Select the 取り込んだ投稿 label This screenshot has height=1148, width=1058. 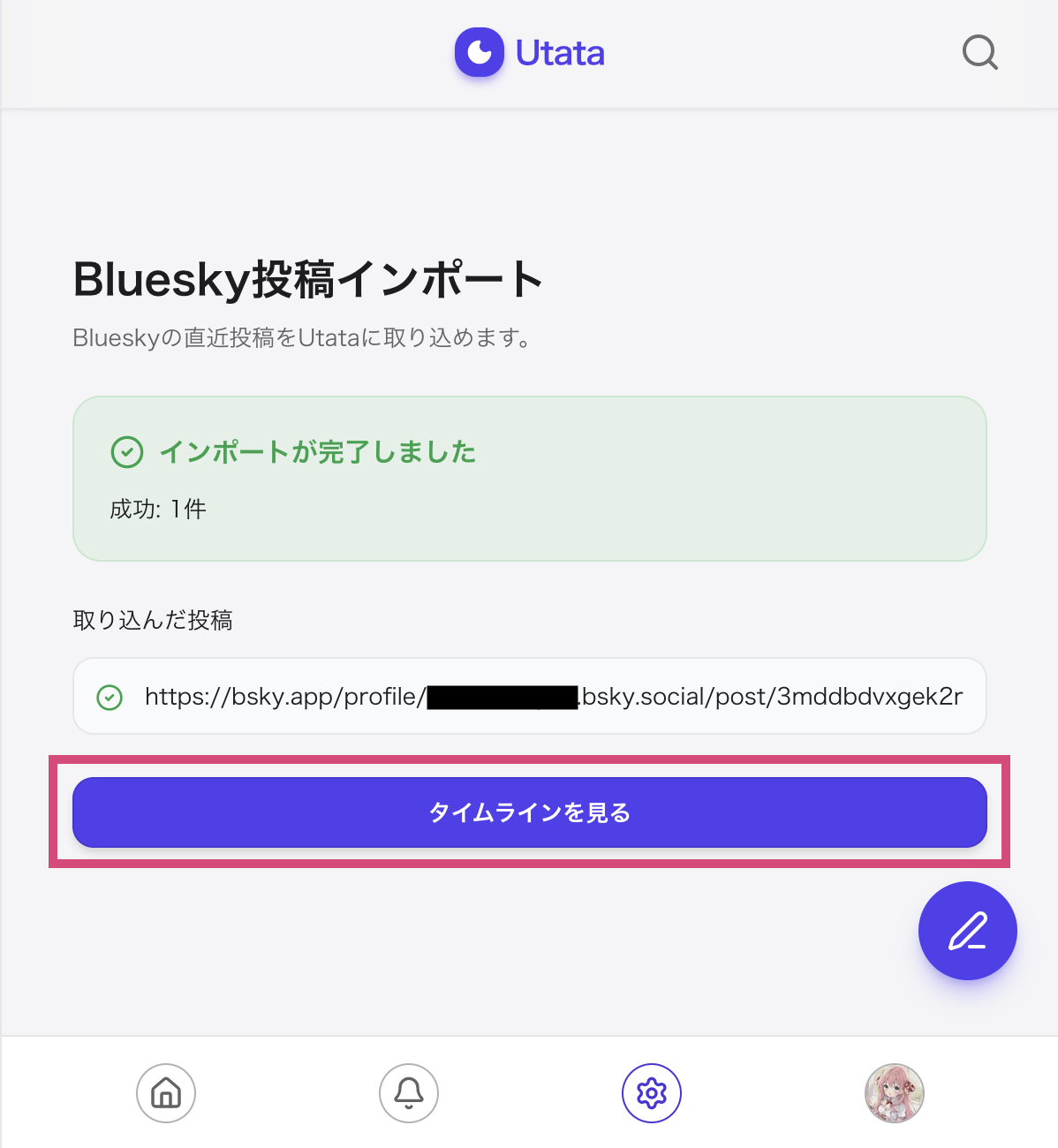pyautogui.click(x=153, y=620)
